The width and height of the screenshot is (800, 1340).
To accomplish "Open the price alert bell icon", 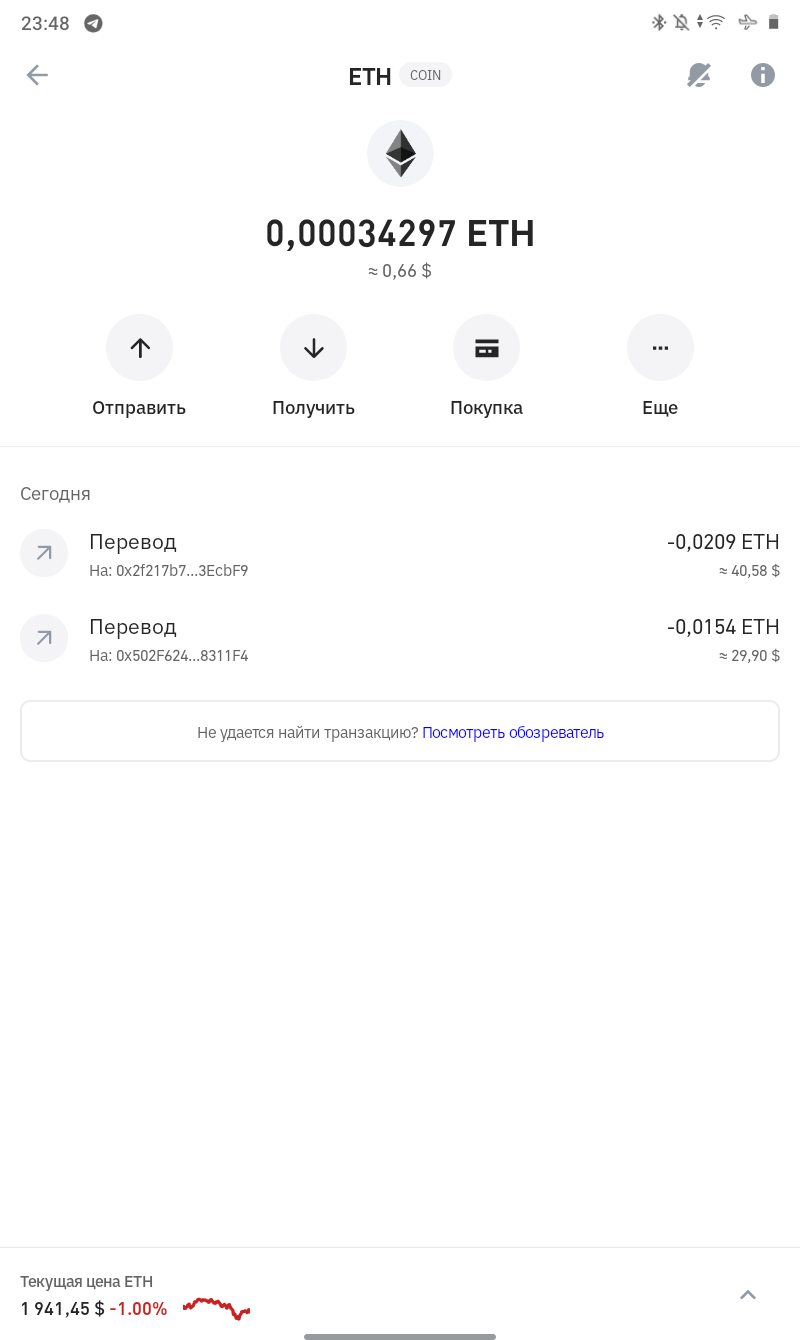I will (699, 75).
